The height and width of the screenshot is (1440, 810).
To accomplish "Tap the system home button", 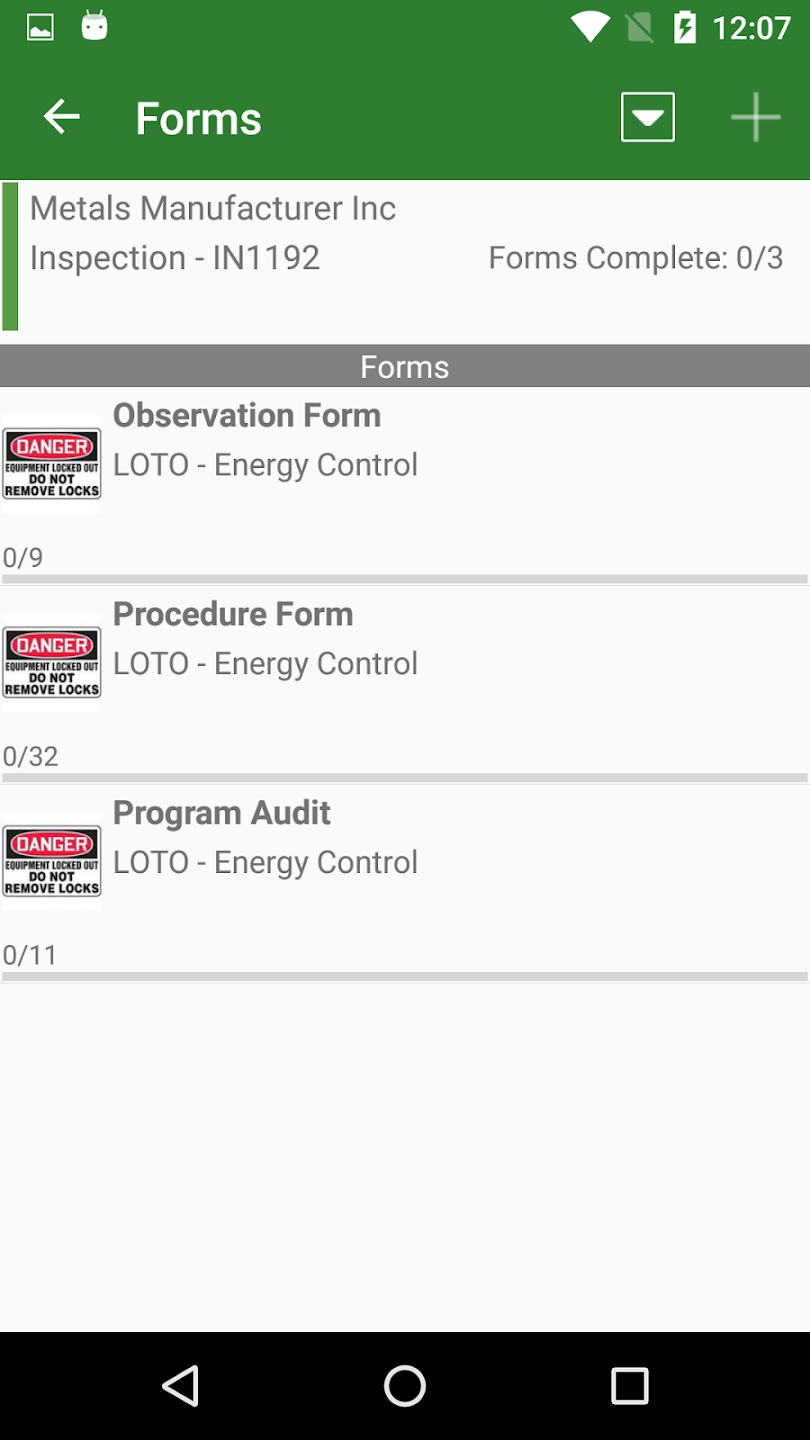I will 404,1386.
